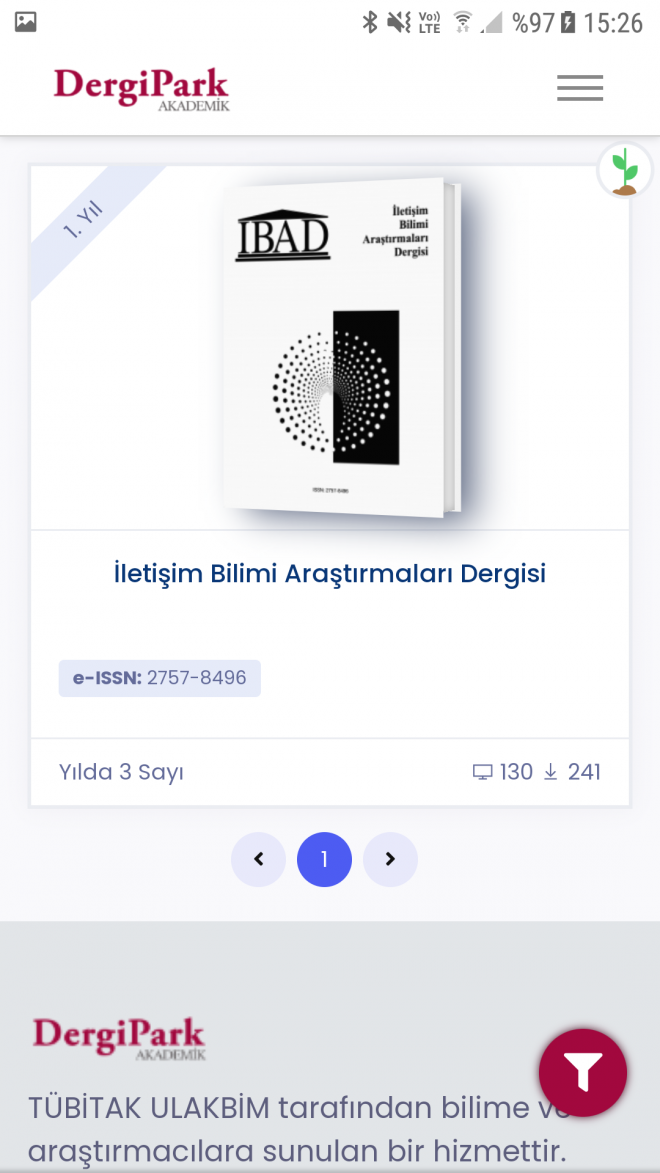Image resolution: width=660 pixels, height=1173 pixels.
Task: Tap the DergiPark Akademik header logo
Action: [x=141, y=90]
